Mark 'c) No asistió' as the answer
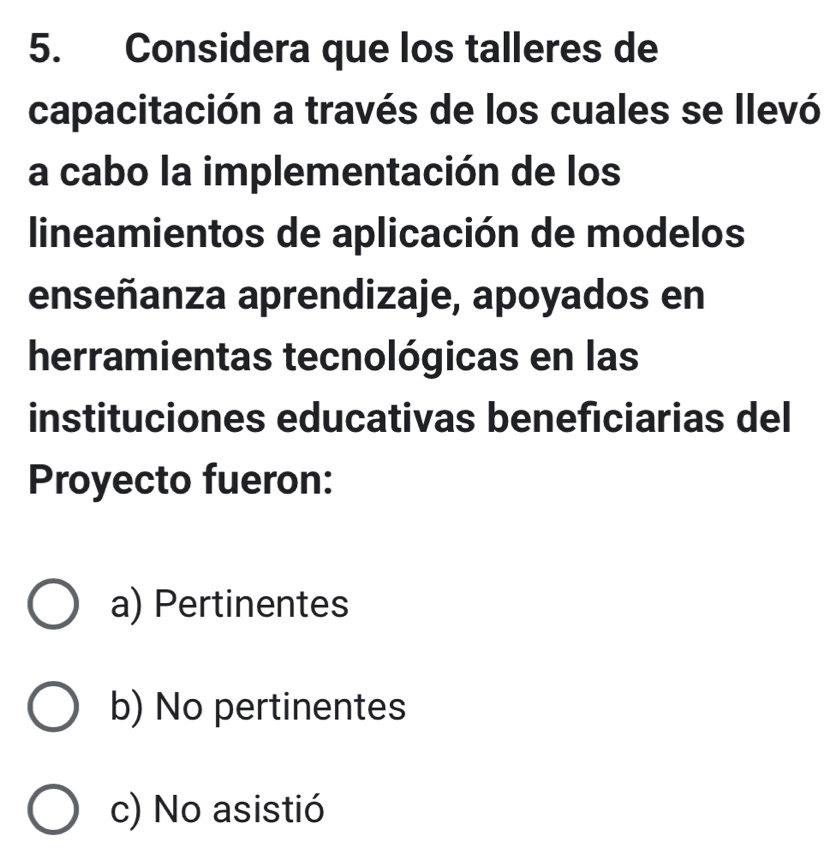Screen dimensions: 837x852 (55, 810)
